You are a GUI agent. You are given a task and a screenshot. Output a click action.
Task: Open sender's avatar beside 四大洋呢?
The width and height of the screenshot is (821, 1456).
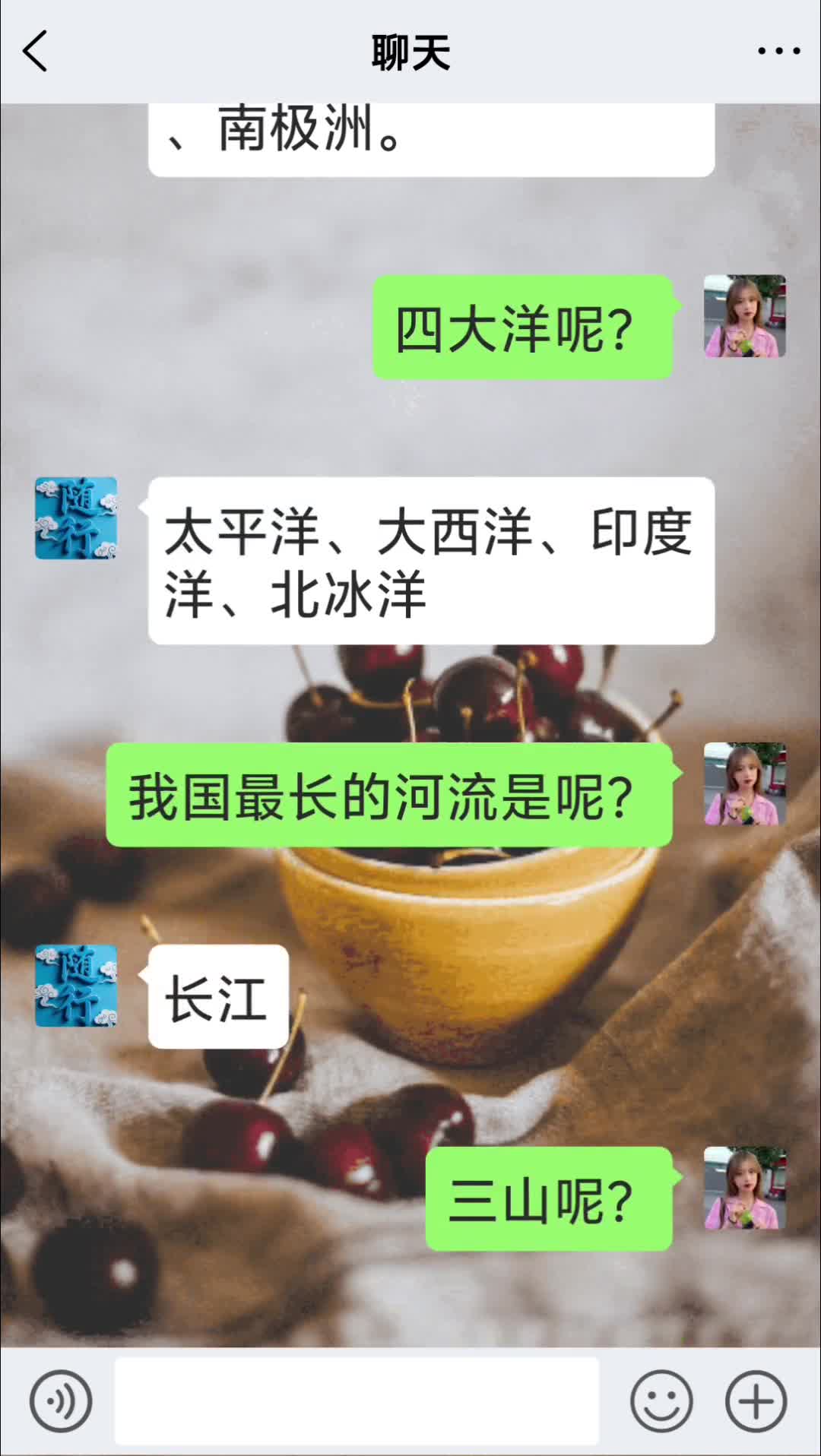click(744, 316)
